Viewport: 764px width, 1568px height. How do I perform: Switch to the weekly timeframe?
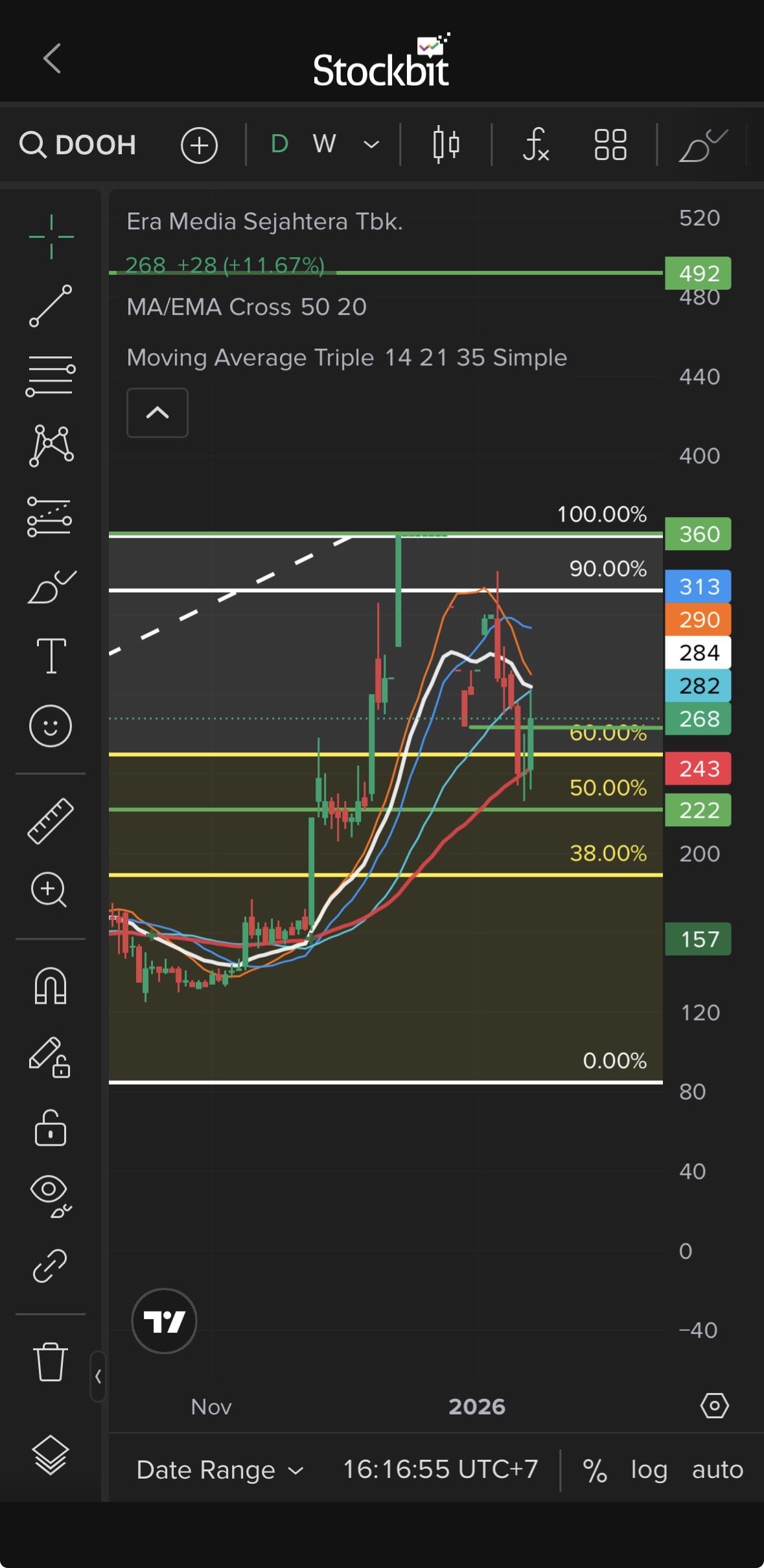click(324, 144)
